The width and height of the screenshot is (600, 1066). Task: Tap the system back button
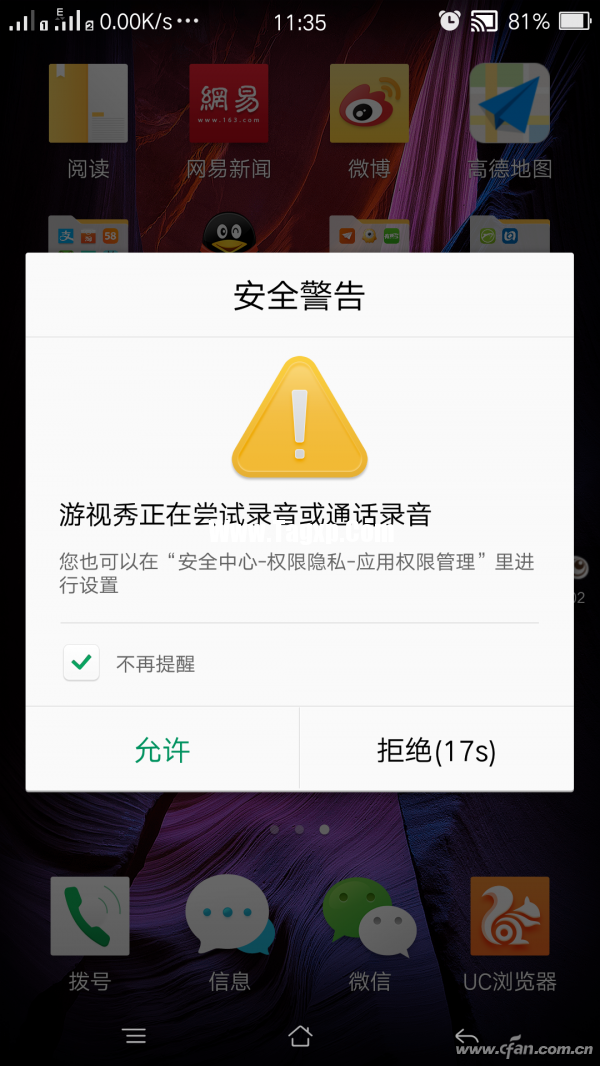point(466,1035)
